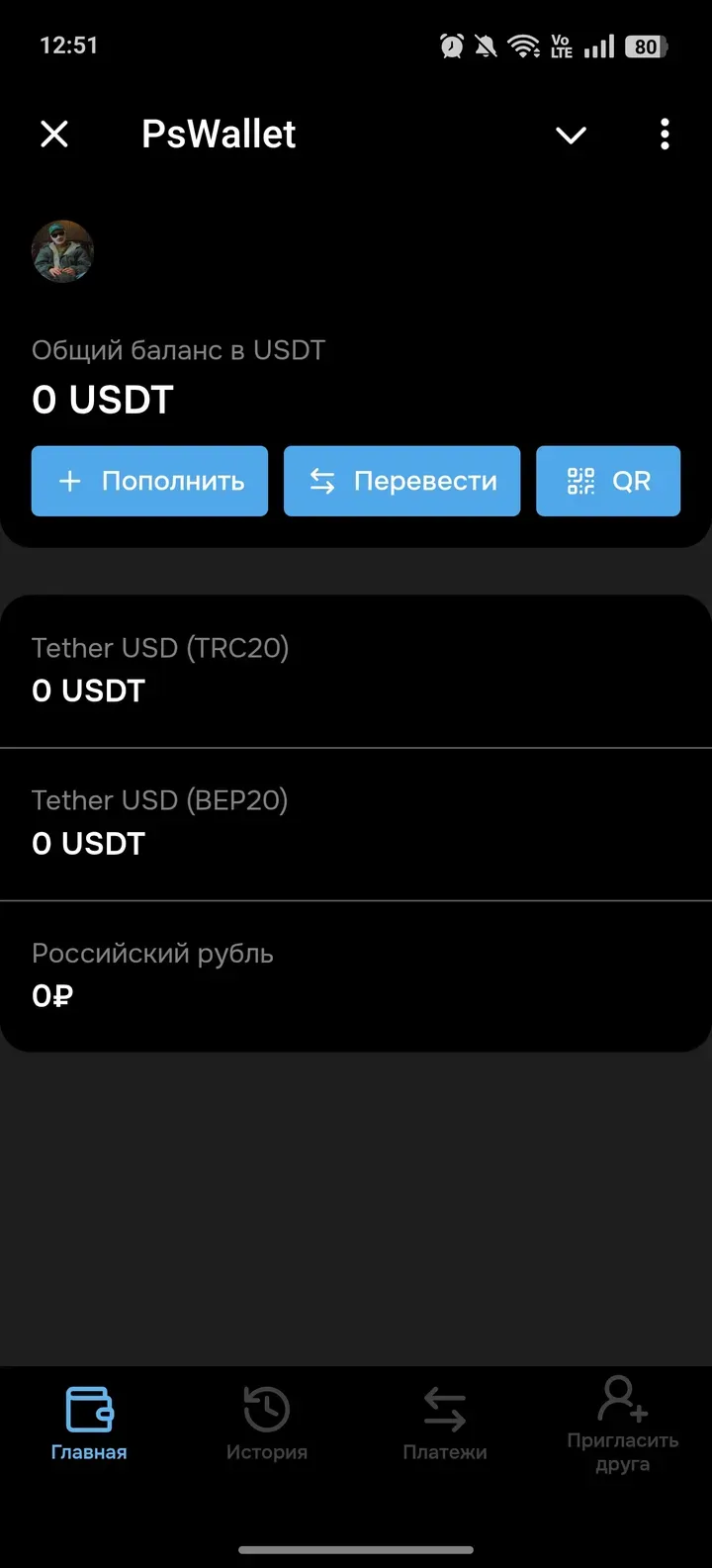
Task: Open the QR code scanner
Action: pyautogui.click(x=608, y=481)
